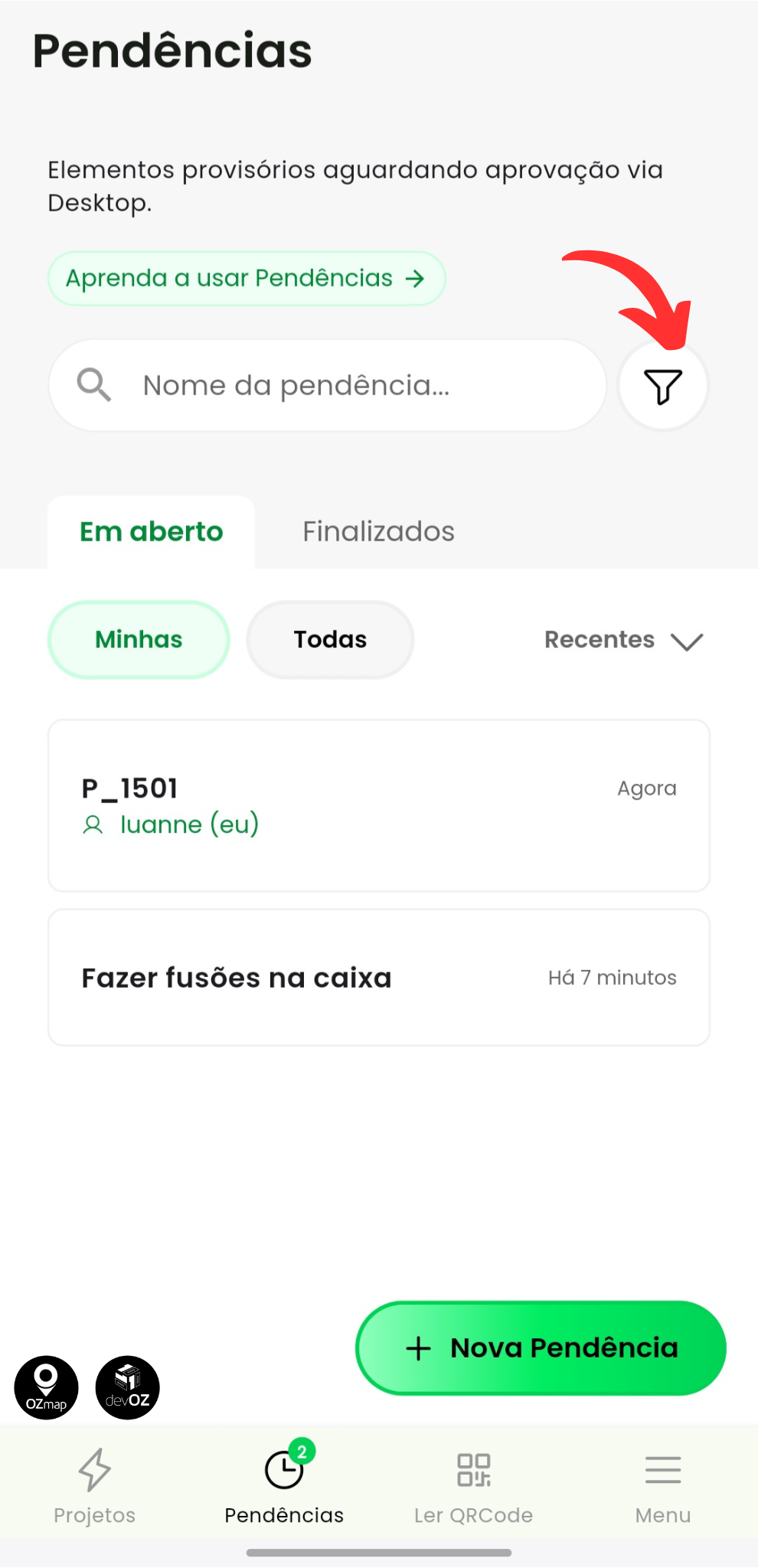Select the Em aberto tab
The image size is (758, 1568).
pyautogui.click(x=152, y=532)
